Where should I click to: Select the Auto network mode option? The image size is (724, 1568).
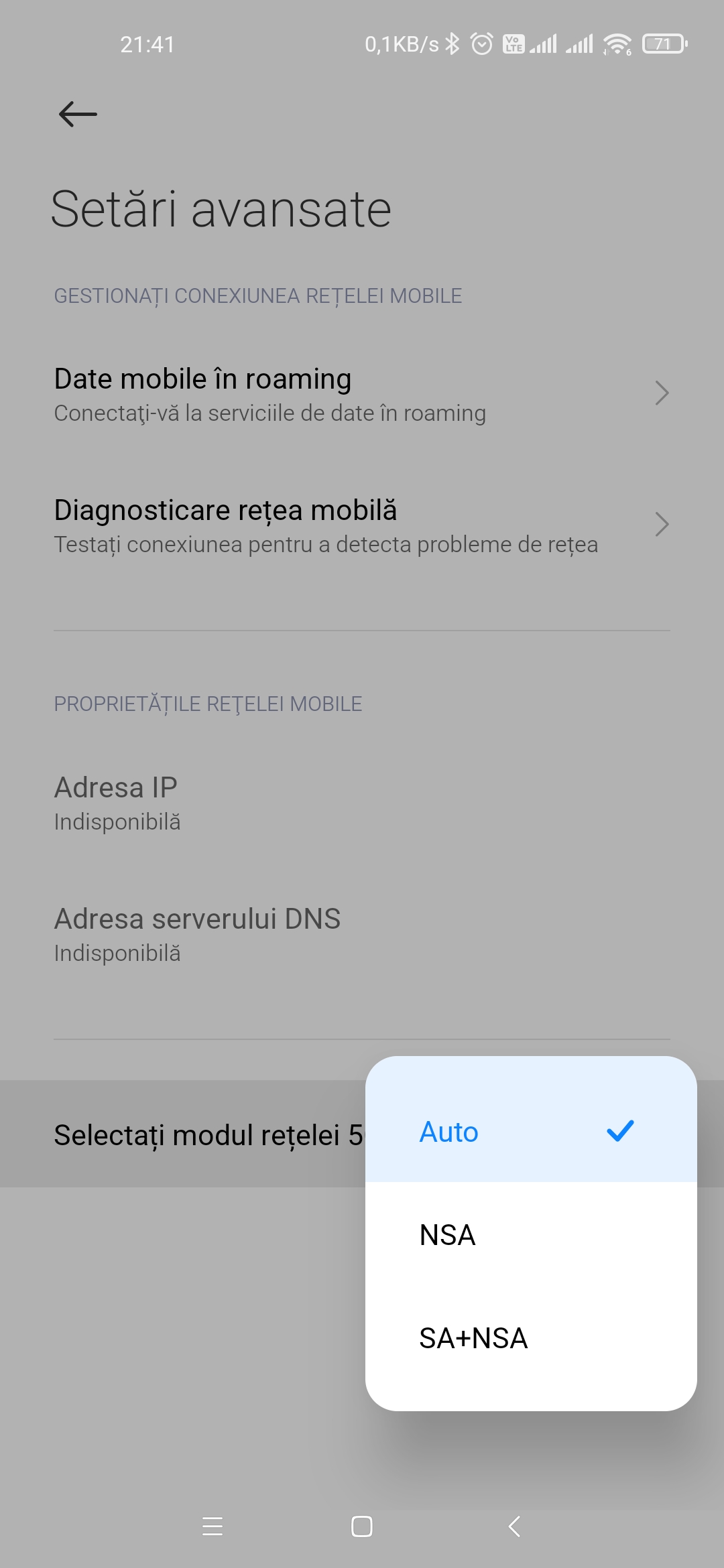click(531, 1132)
